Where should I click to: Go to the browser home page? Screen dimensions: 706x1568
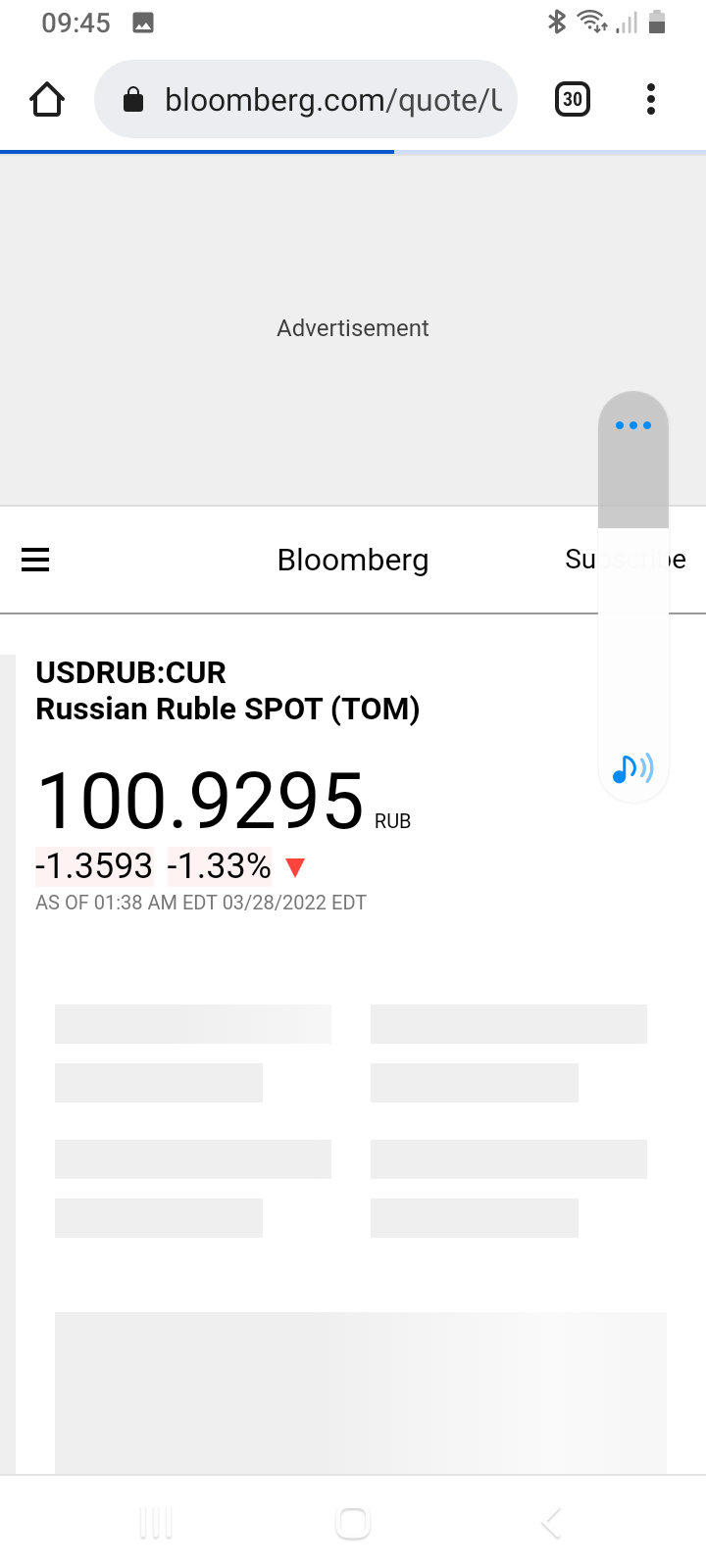(x=47, y=99)
